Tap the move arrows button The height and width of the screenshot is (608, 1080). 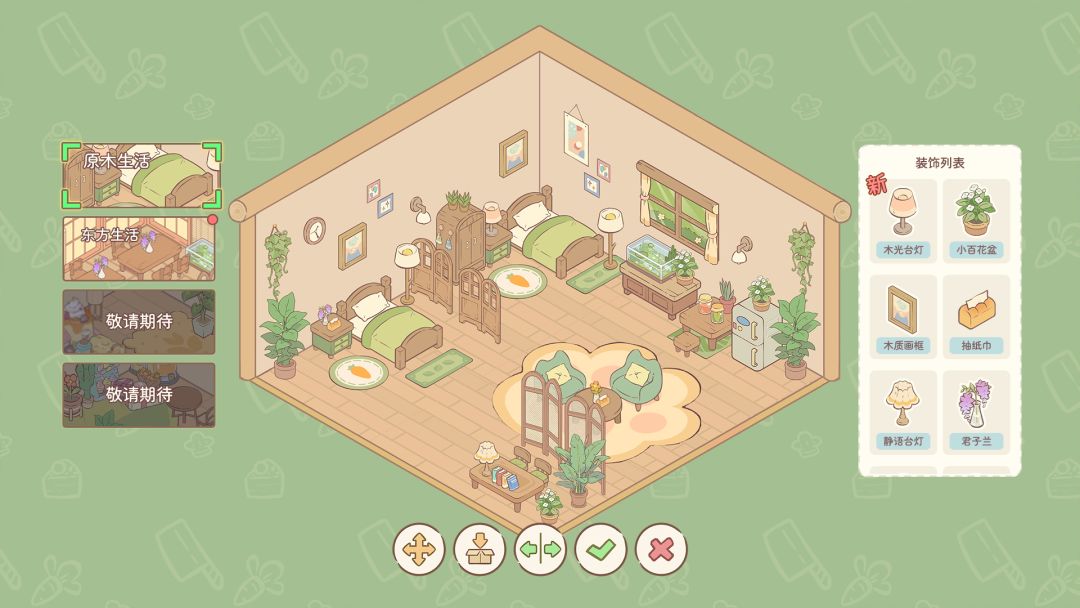(x=419, y=549)
